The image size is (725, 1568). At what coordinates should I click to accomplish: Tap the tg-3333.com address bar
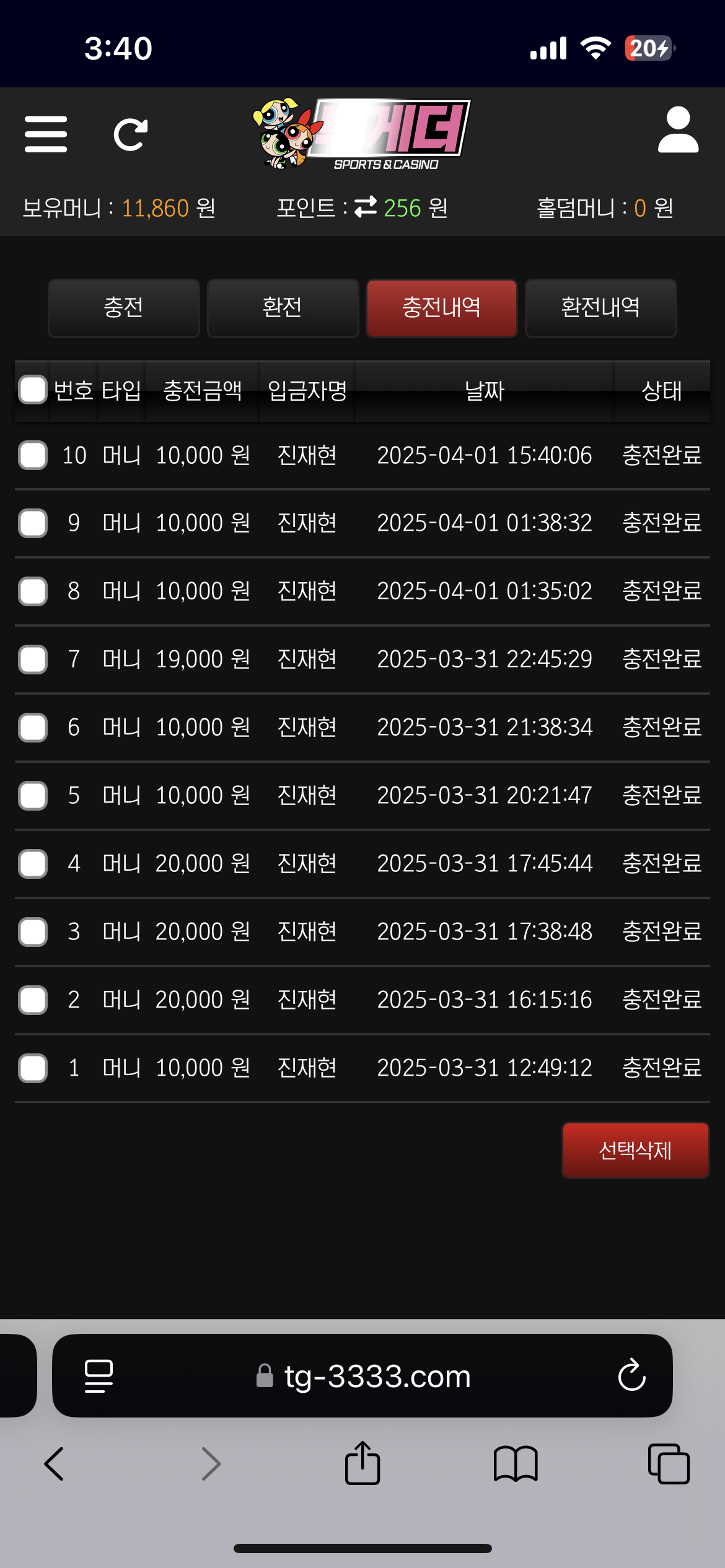pyautogui.click(x=372, y=1376)
